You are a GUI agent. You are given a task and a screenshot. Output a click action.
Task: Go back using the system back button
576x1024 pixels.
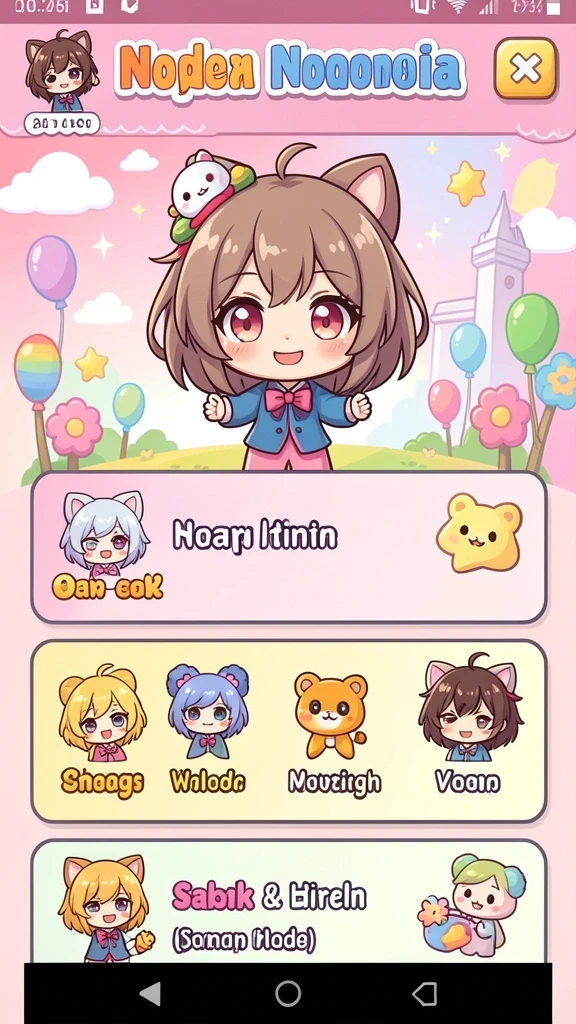coord(150,993)
